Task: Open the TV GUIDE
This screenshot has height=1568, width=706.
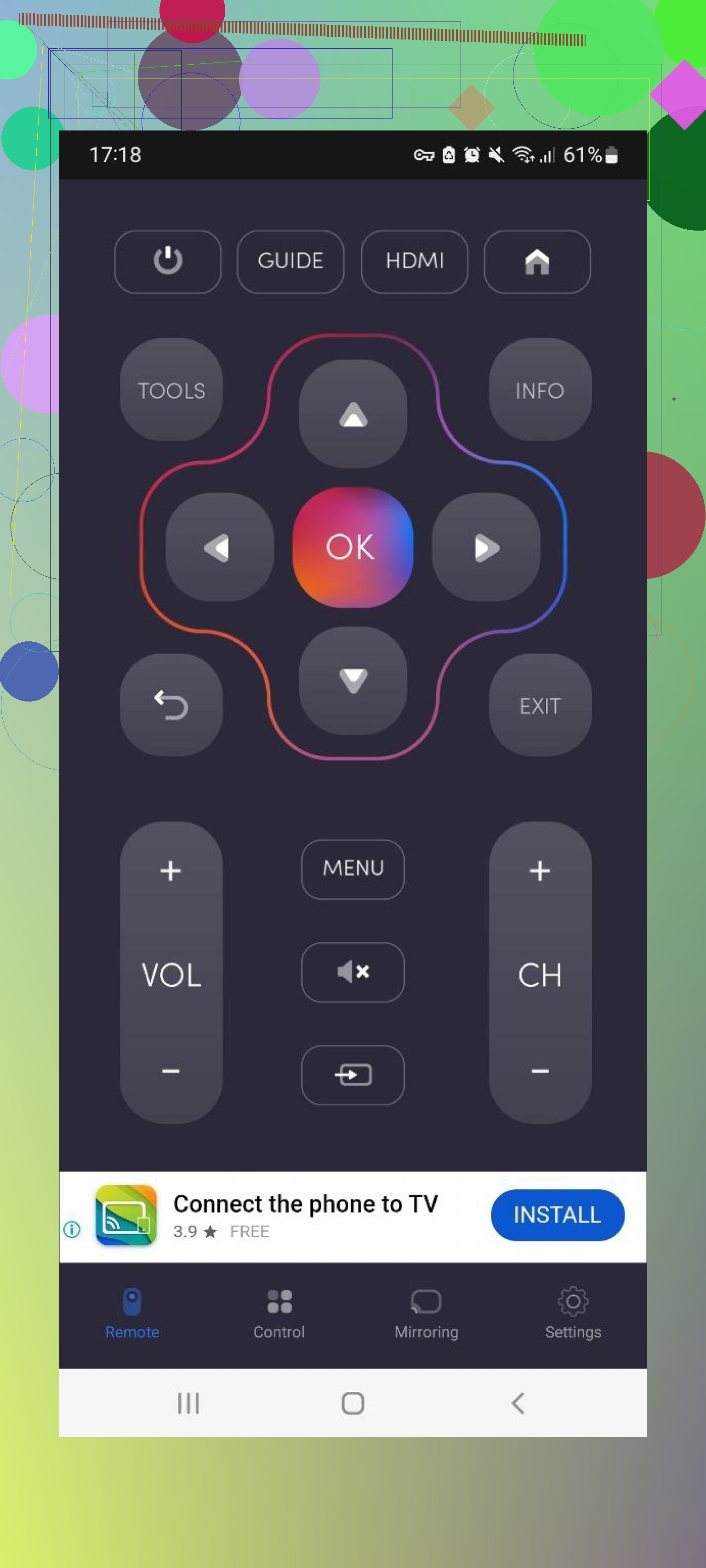Action: (x=290, y=261)
